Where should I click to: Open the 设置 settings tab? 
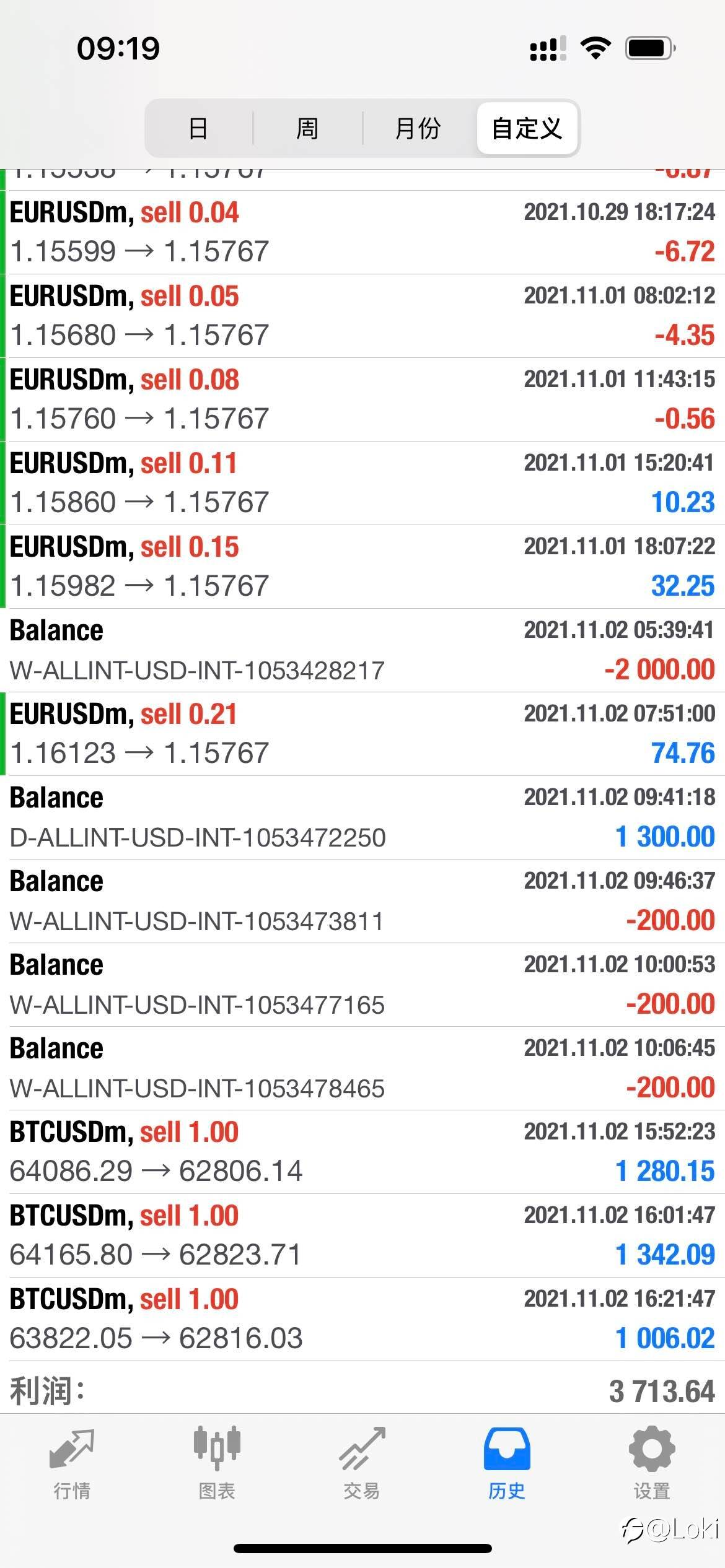pyautogui.click(x=652, y=1464)
